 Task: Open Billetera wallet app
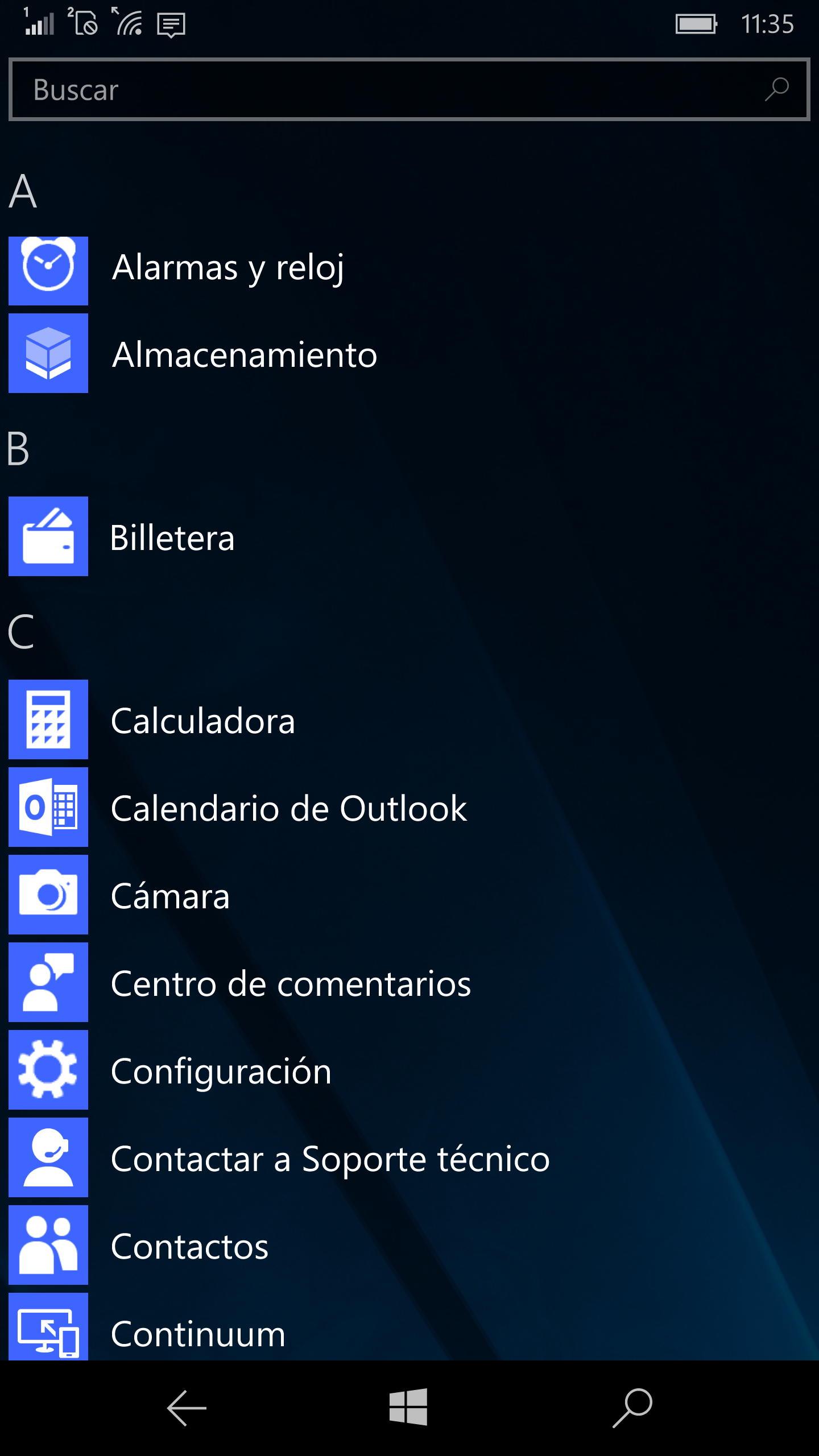click(x=172, y=538)
